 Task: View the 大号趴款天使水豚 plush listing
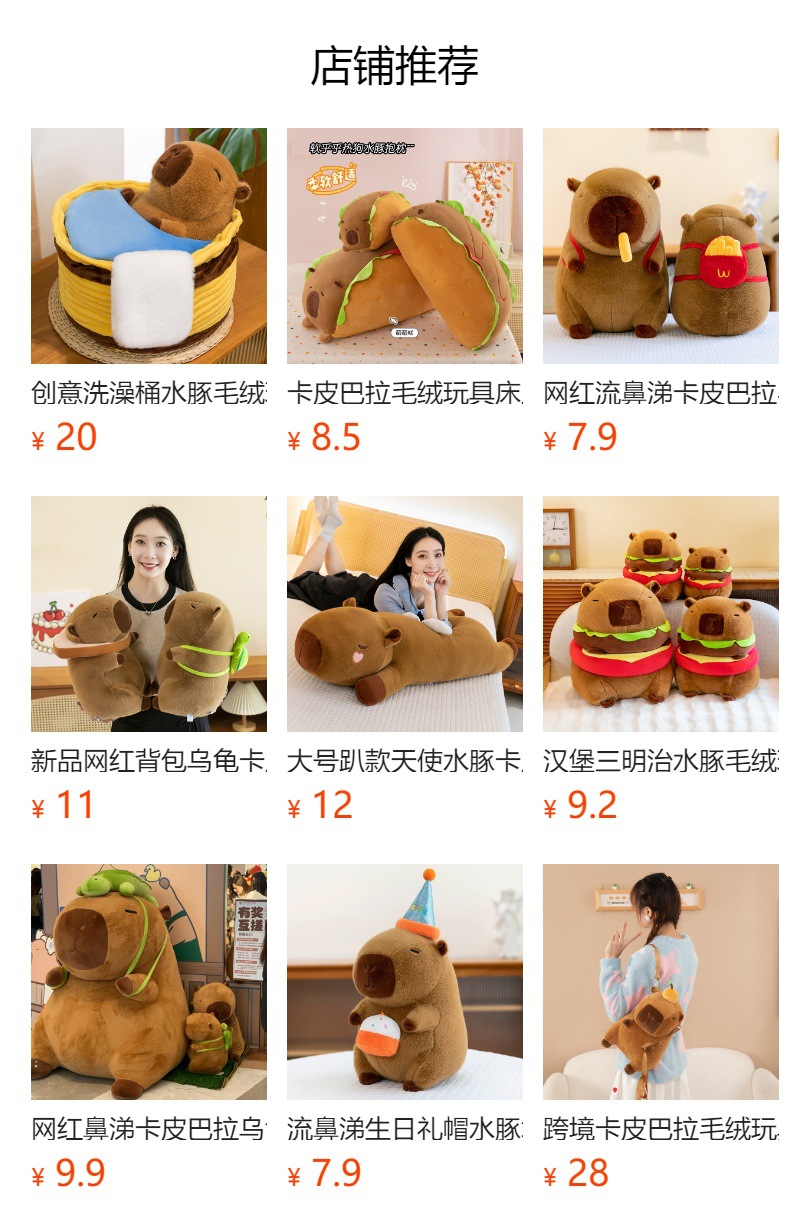point(404,614)
